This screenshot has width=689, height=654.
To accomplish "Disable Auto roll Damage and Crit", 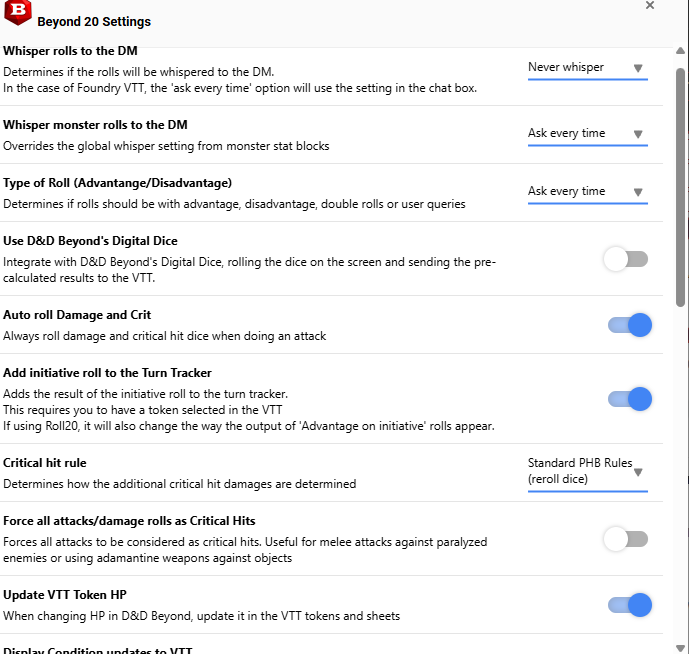I will click(x=630, y=325).
